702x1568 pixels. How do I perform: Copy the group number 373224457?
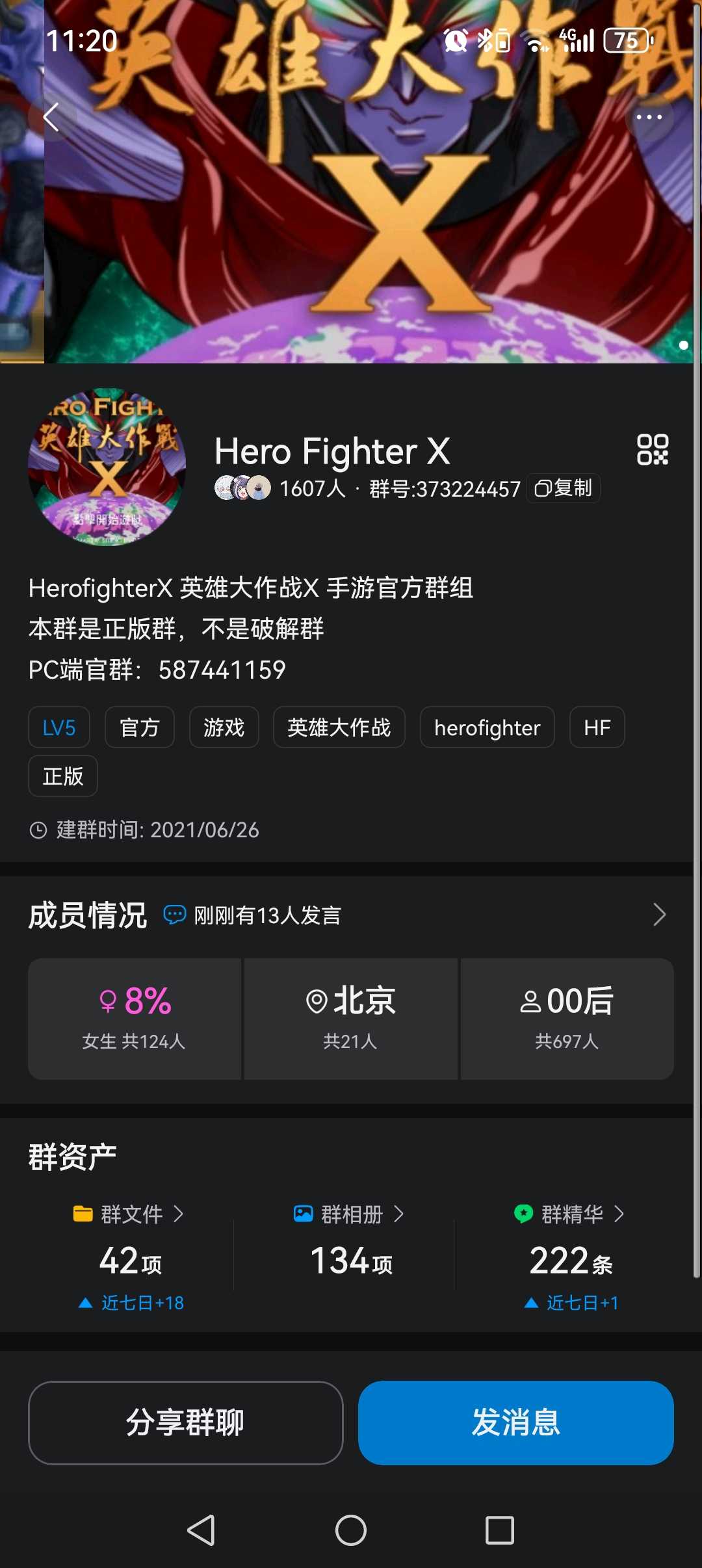[563, 488]
